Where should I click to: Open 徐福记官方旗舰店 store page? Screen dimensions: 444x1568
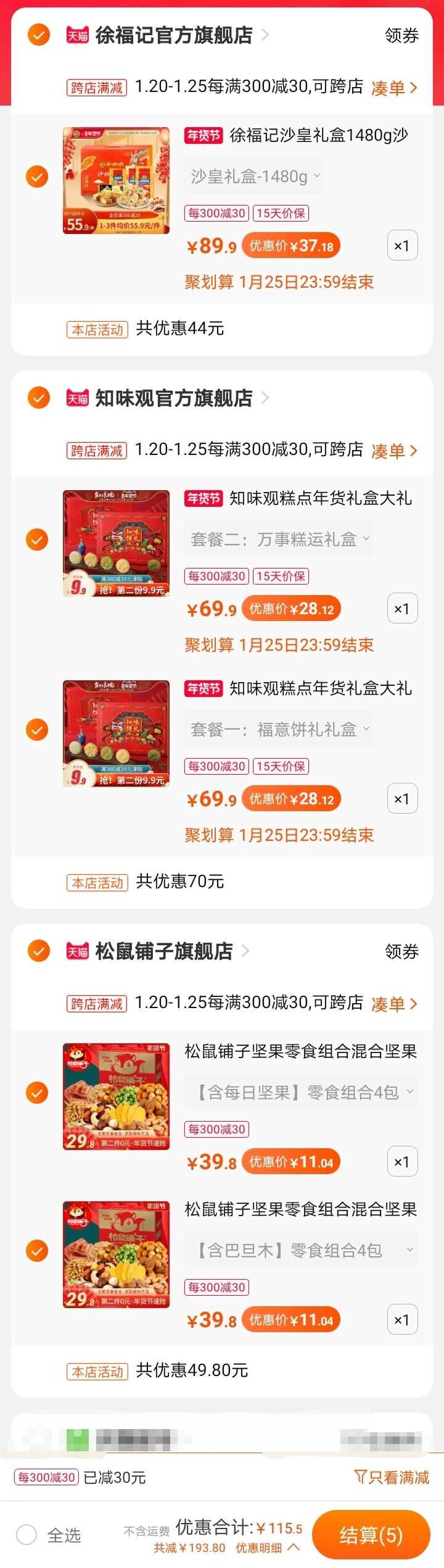[x=174, y=35]
